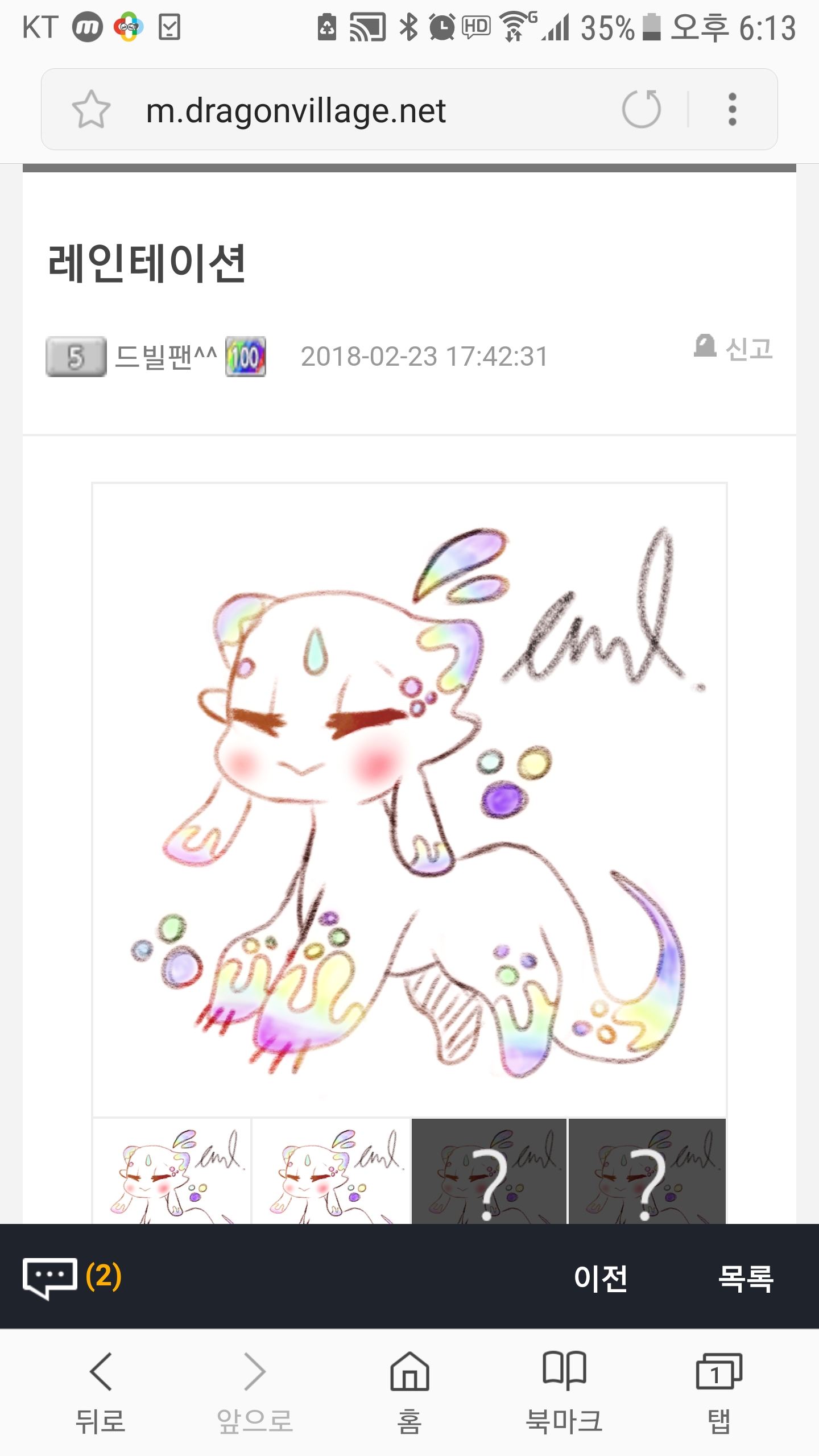Go back with the 뒤로 button

(101, 1392)
